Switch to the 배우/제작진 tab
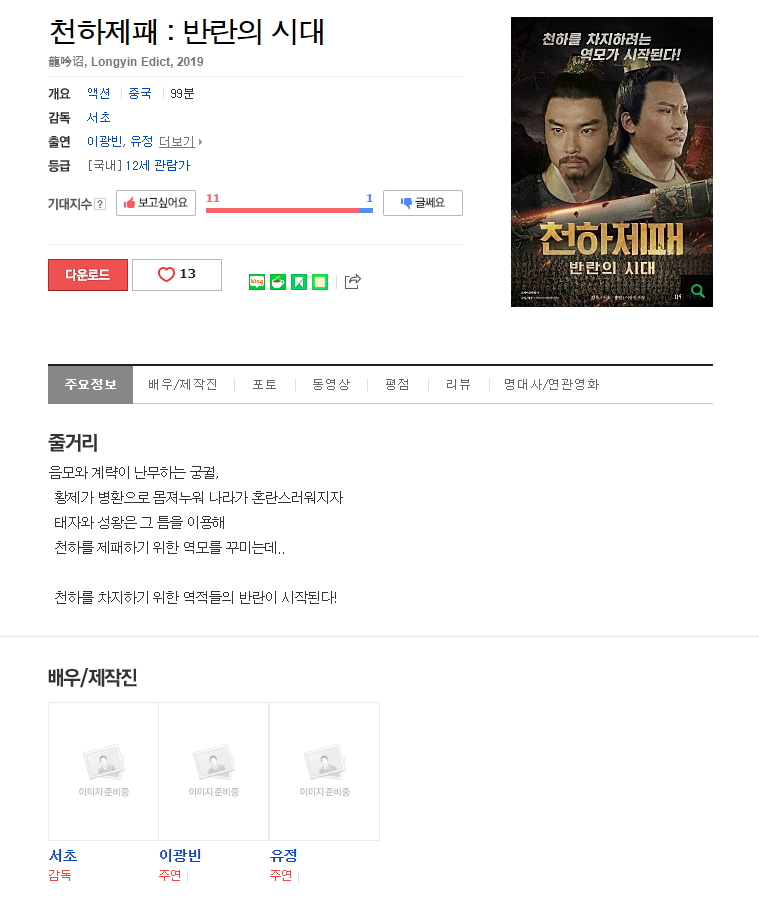 183,385
